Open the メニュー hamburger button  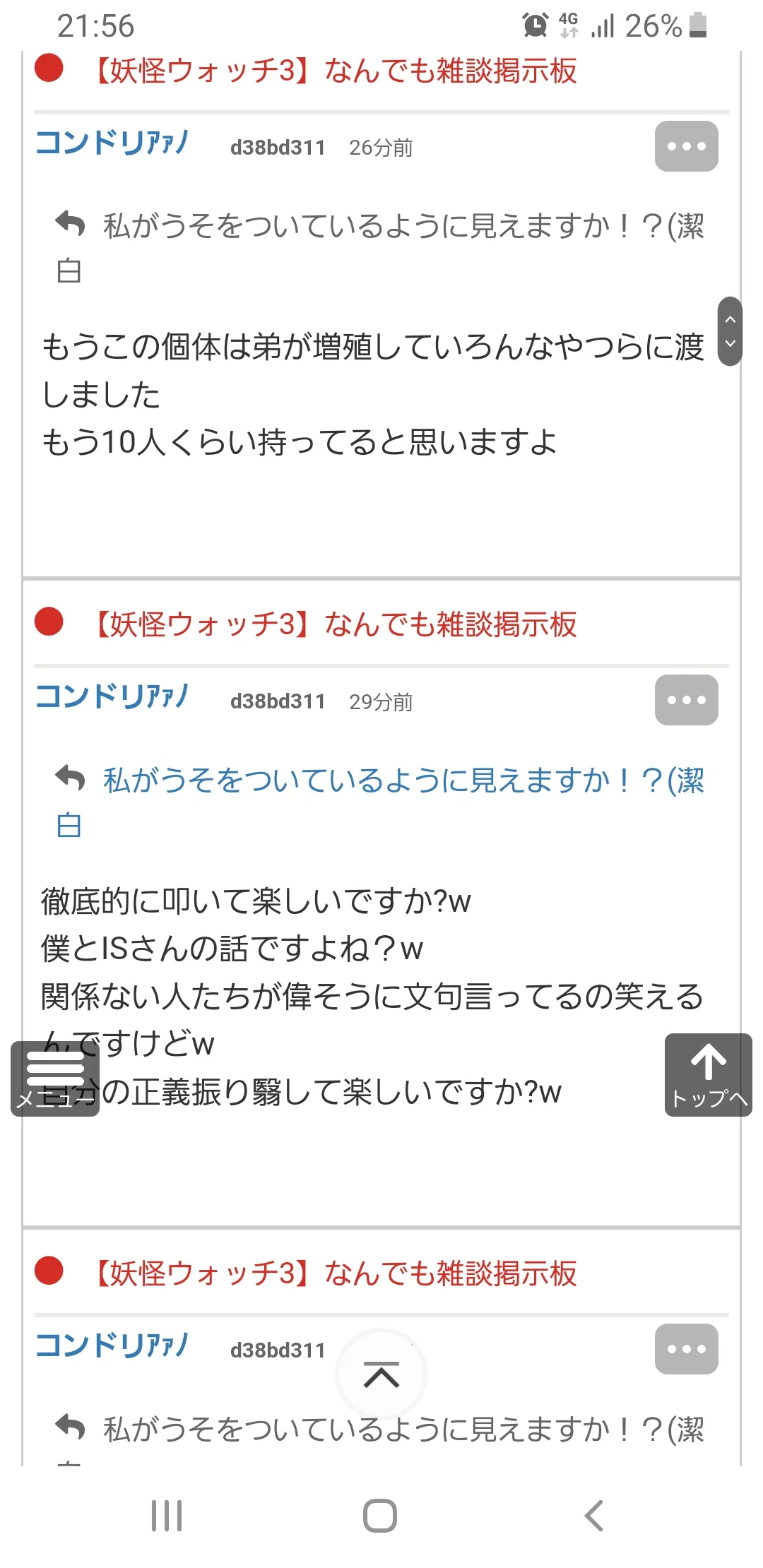pos(54,1079)
